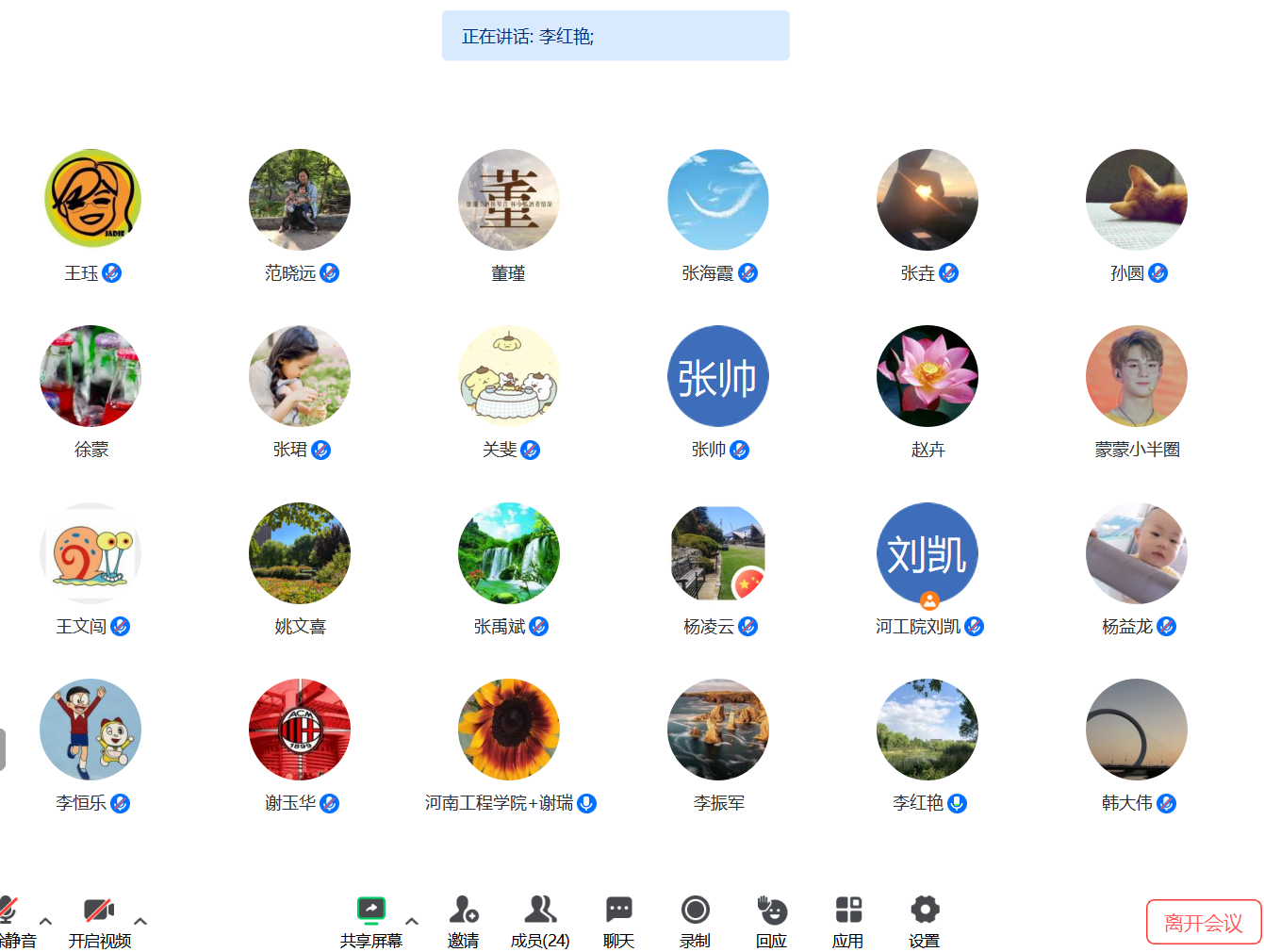Viewport: 1264px width, 952px height.
Task: Expand the arrow next to 共享屏幕
Action: (x=412, y=921)
